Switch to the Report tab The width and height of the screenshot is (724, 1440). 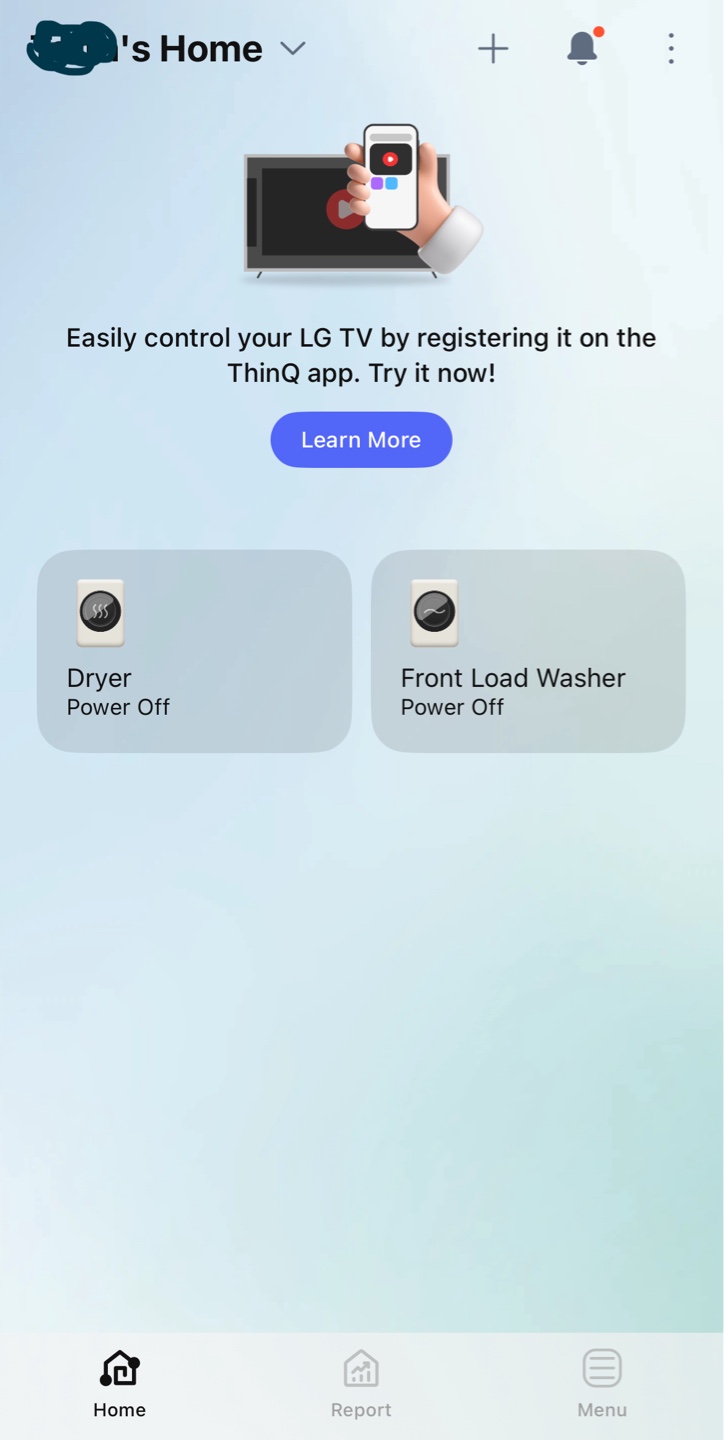coord(361,1384)
